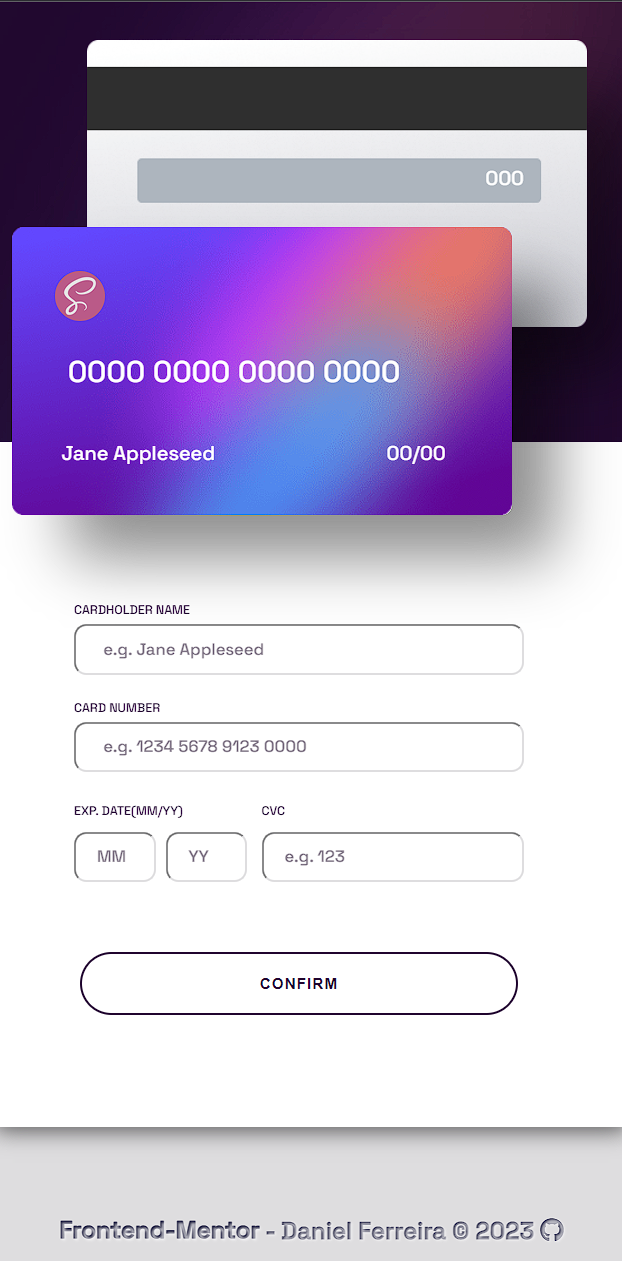Submit the form with Confirm
The height and width of the screenshot is (1261, 622).
(x=299, y=983)
